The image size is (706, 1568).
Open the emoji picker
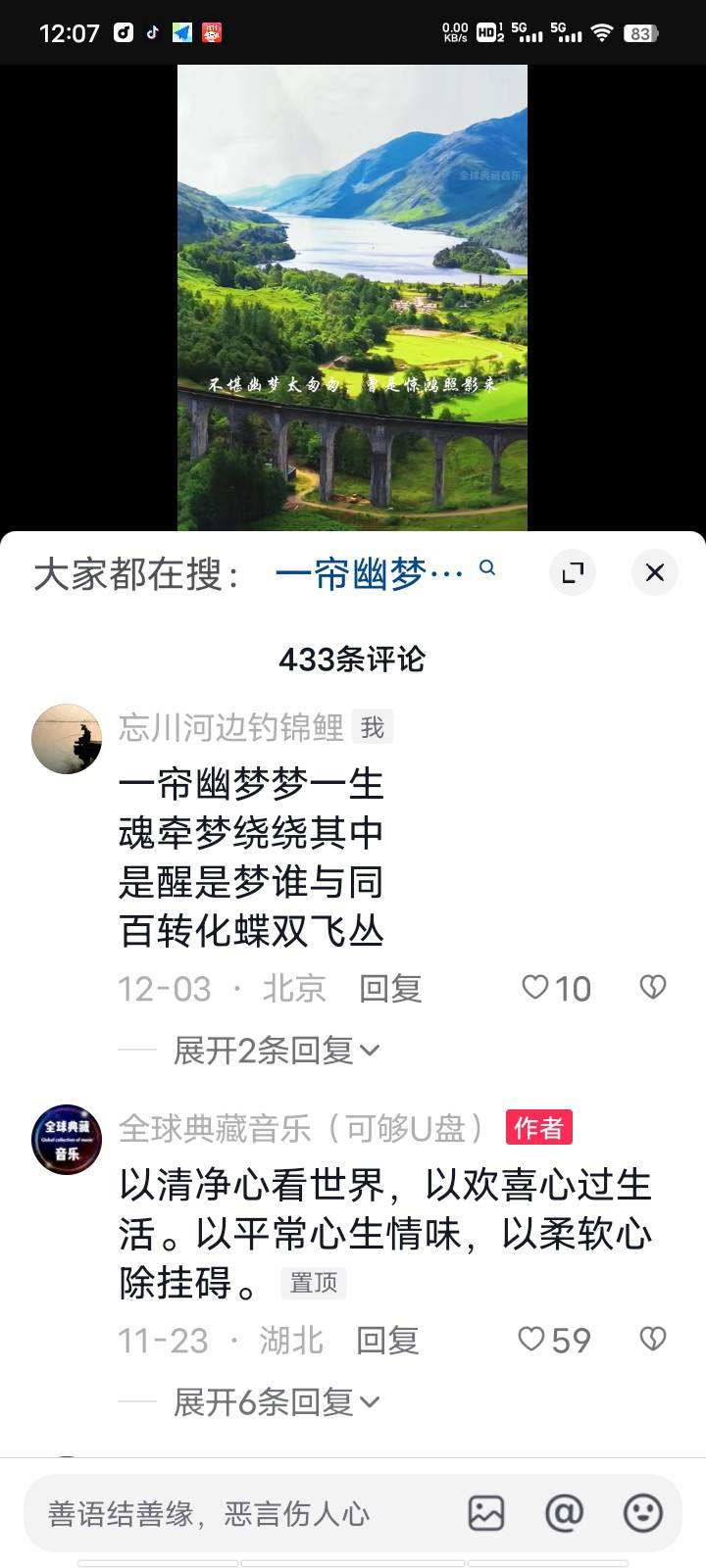point(643,1514)
